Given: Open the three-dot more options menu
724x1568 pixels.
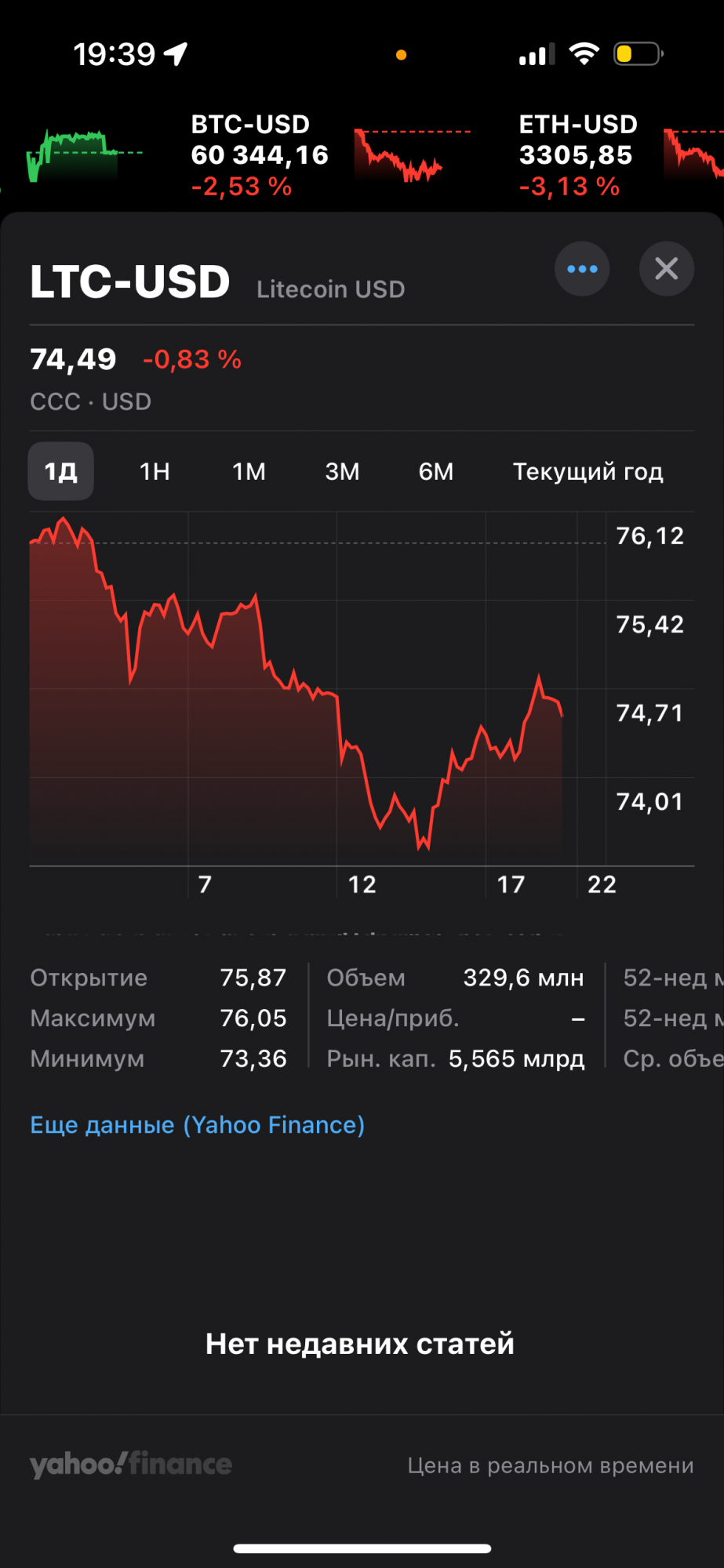Looking at the screenshot, I should coord(582,269).
